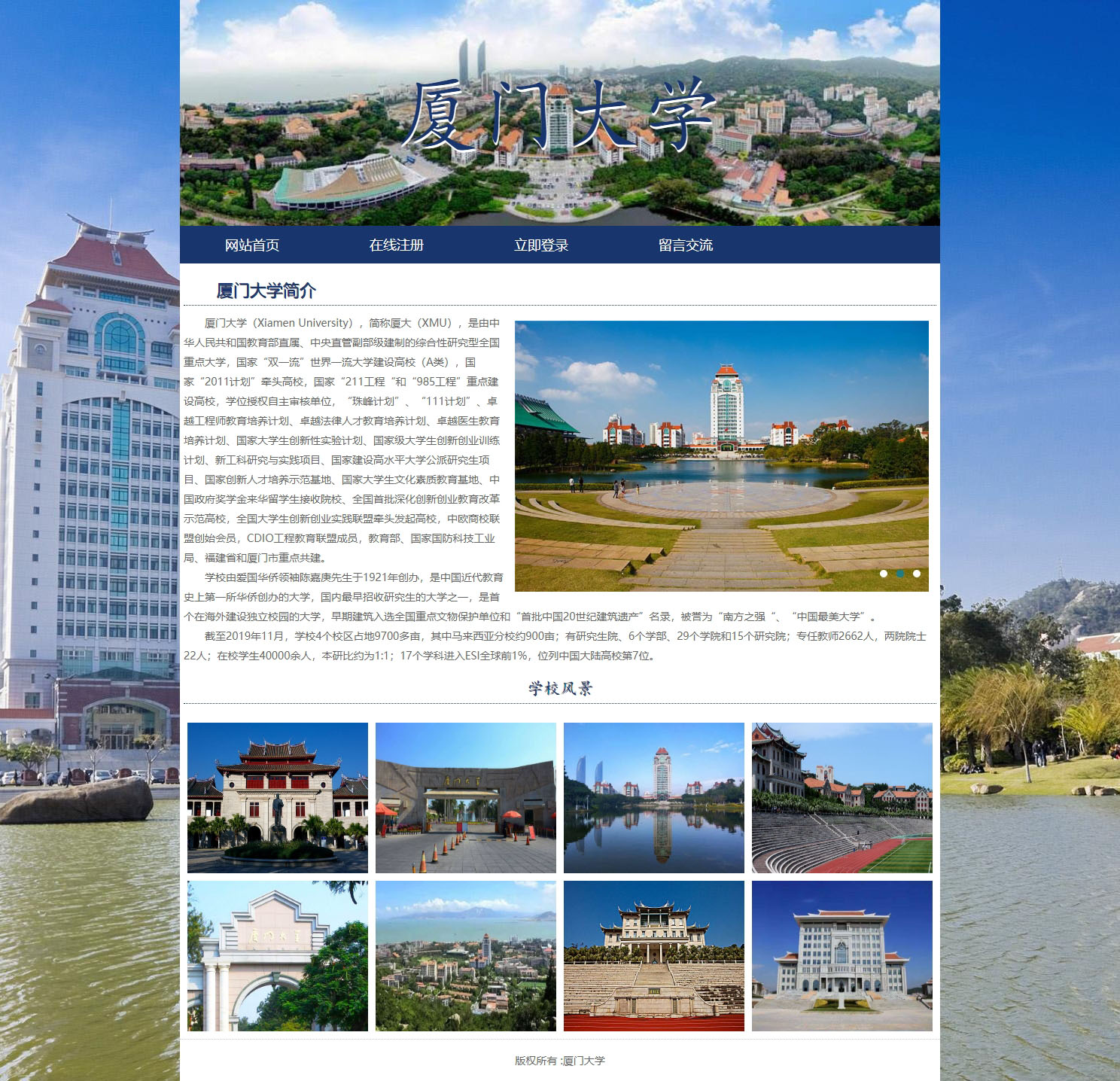Image resolution: width=1120 pixels, height=1081 pixels.
Task: Open the tower reflected in lake photo
Action: click(x=654, y=797)
